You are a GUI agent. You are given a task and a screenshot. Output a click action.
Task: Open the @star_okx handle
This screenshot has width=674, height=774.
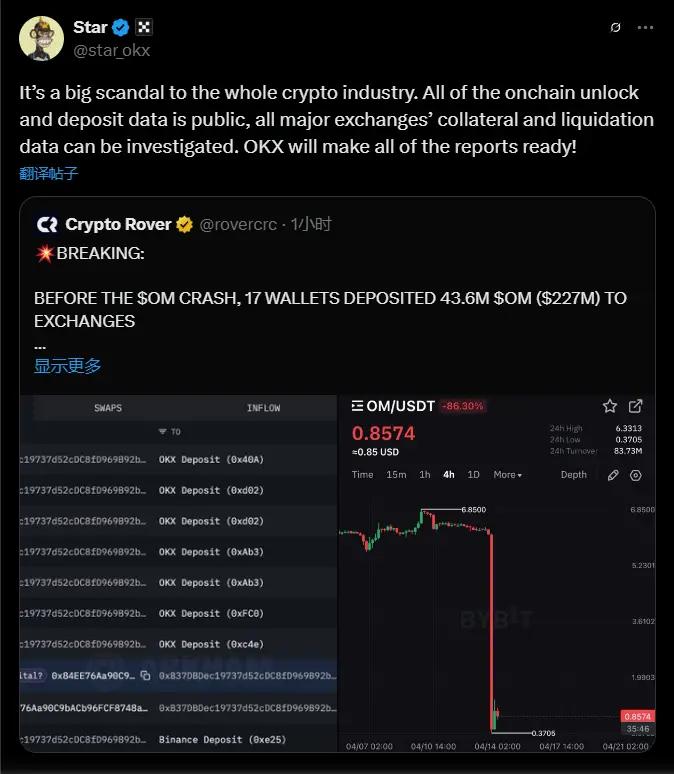click(x=112, y=49)
